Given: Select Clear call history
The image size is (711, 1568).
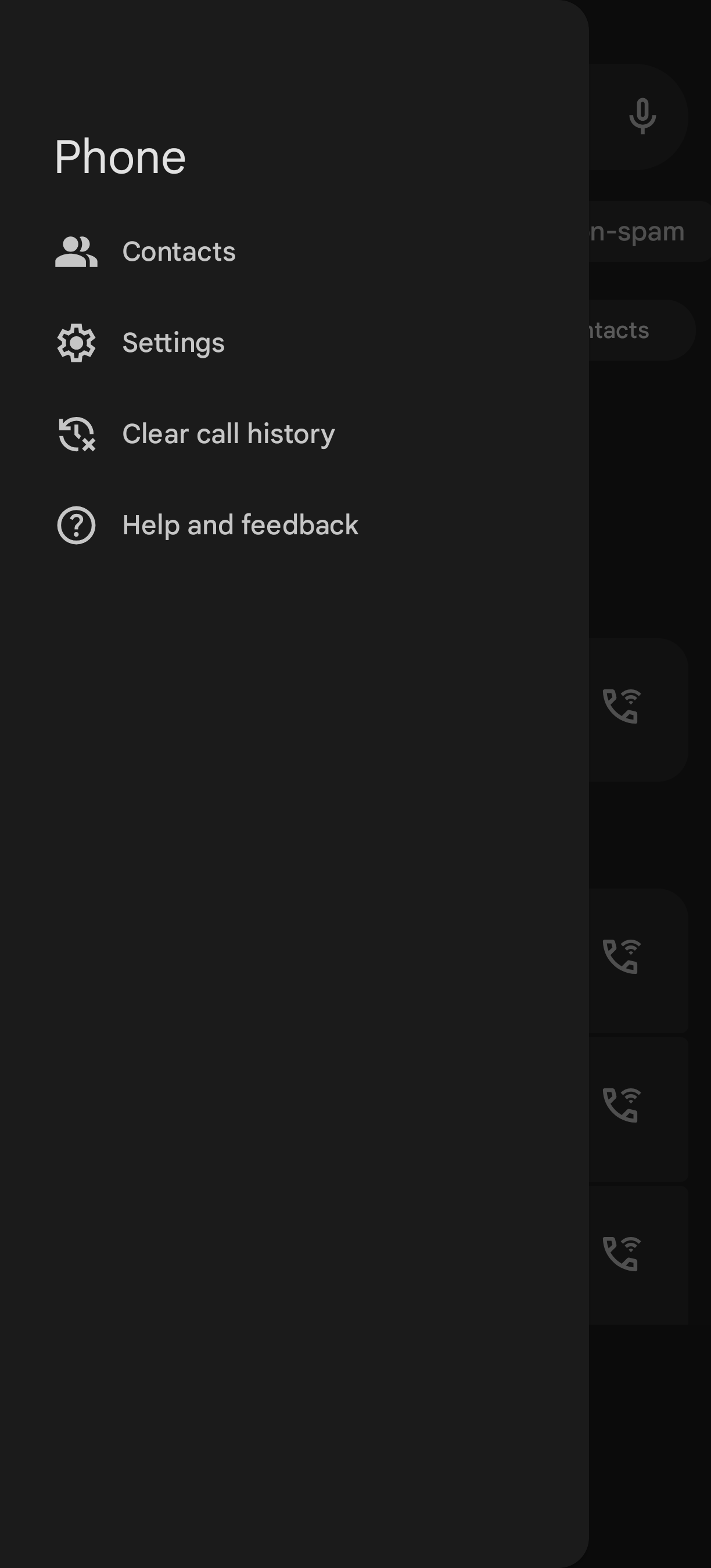Looking at the screenshot, I should tap(228, 434).
